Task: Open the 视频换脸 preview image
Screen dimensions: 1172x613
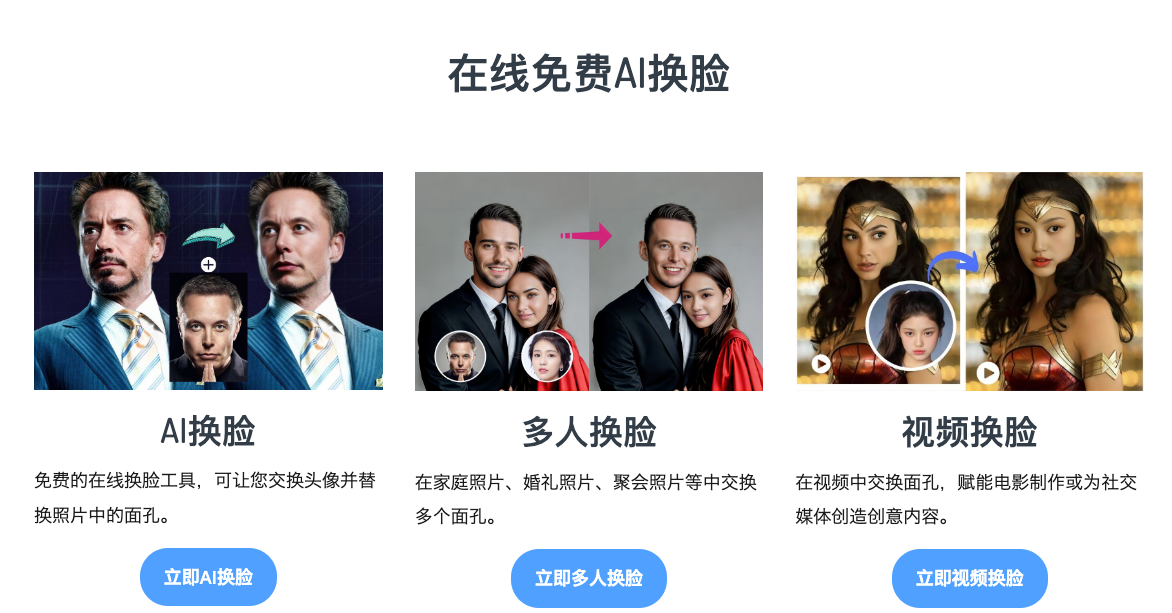Action: click(x=969, y=281)
